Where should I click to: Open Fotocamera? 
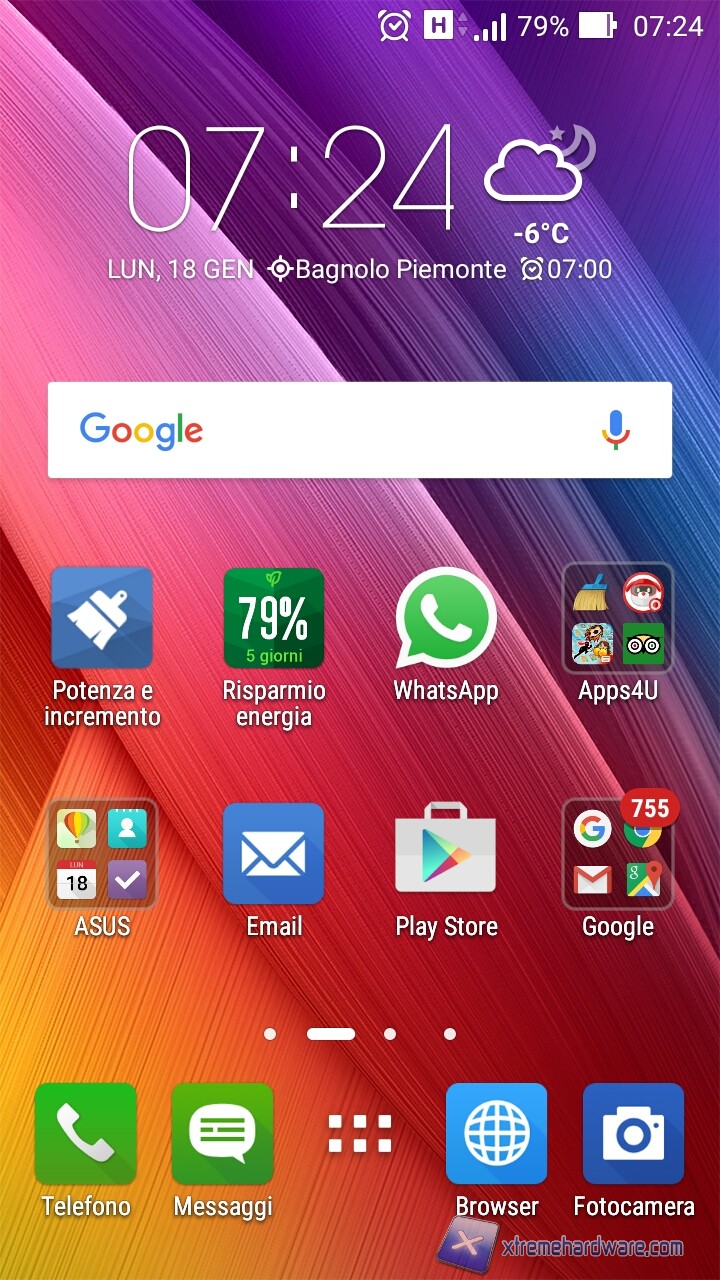point(634,1134)
